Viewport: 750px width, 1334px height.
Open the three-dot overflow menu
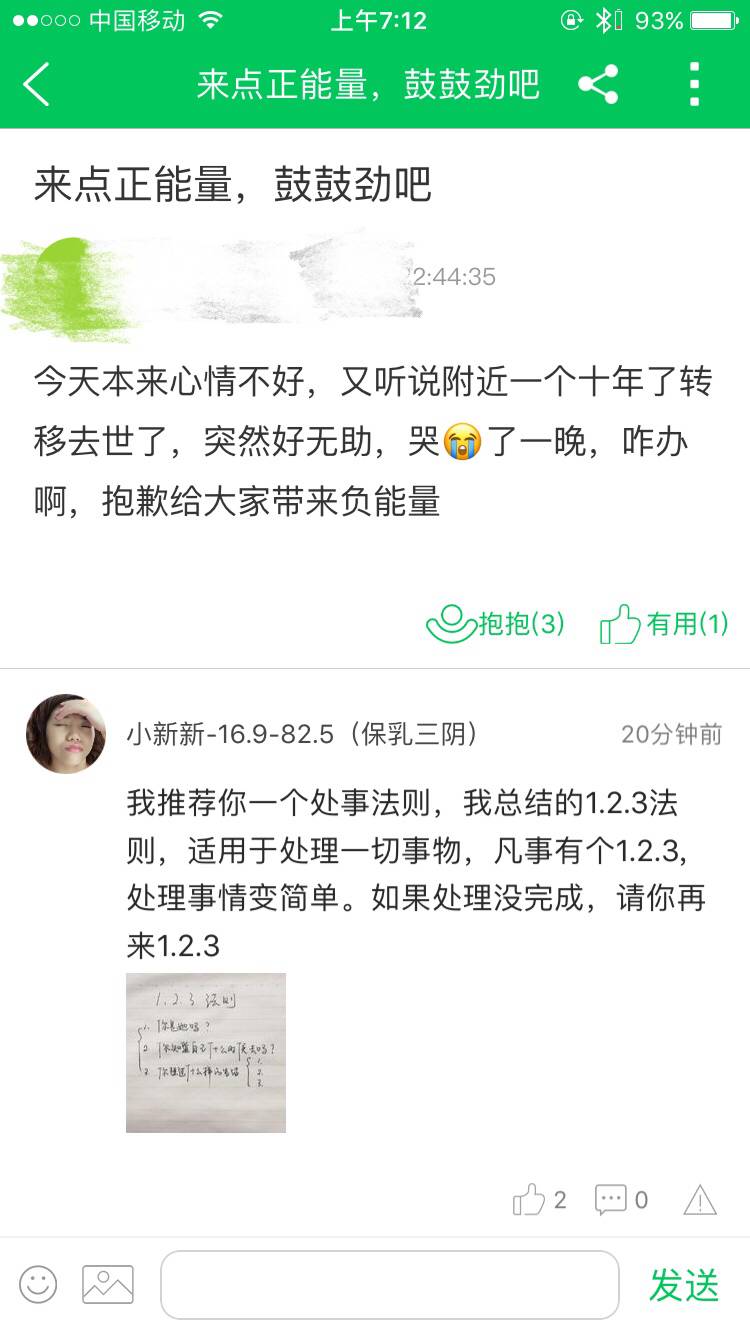695,84
